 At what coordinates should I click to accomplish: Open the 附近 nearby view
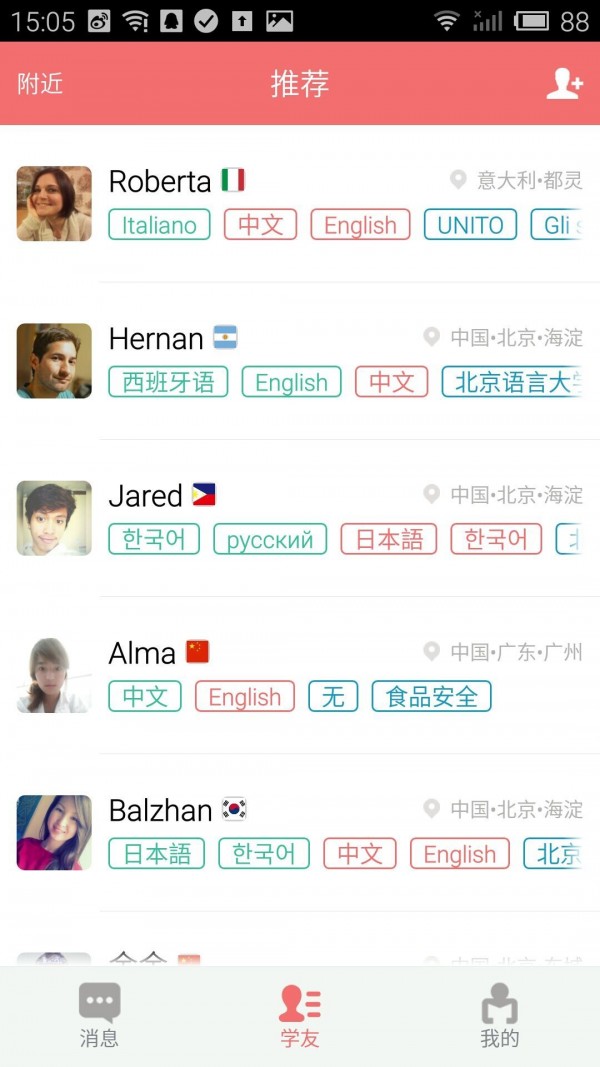[40, 84]
